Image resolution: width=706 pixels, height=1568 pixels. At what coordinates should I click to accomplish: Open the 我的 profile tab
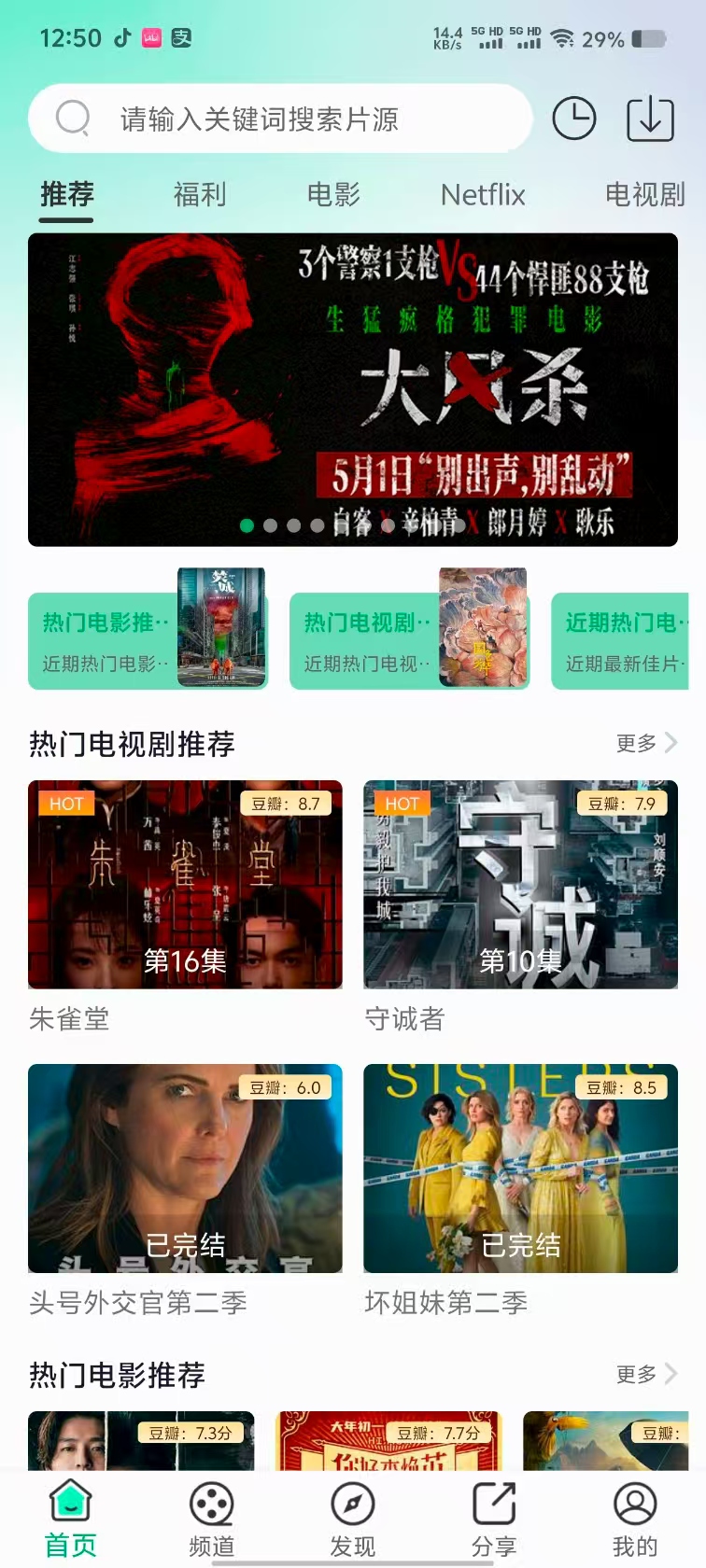pyautogui.click(x=635, y=1518)
